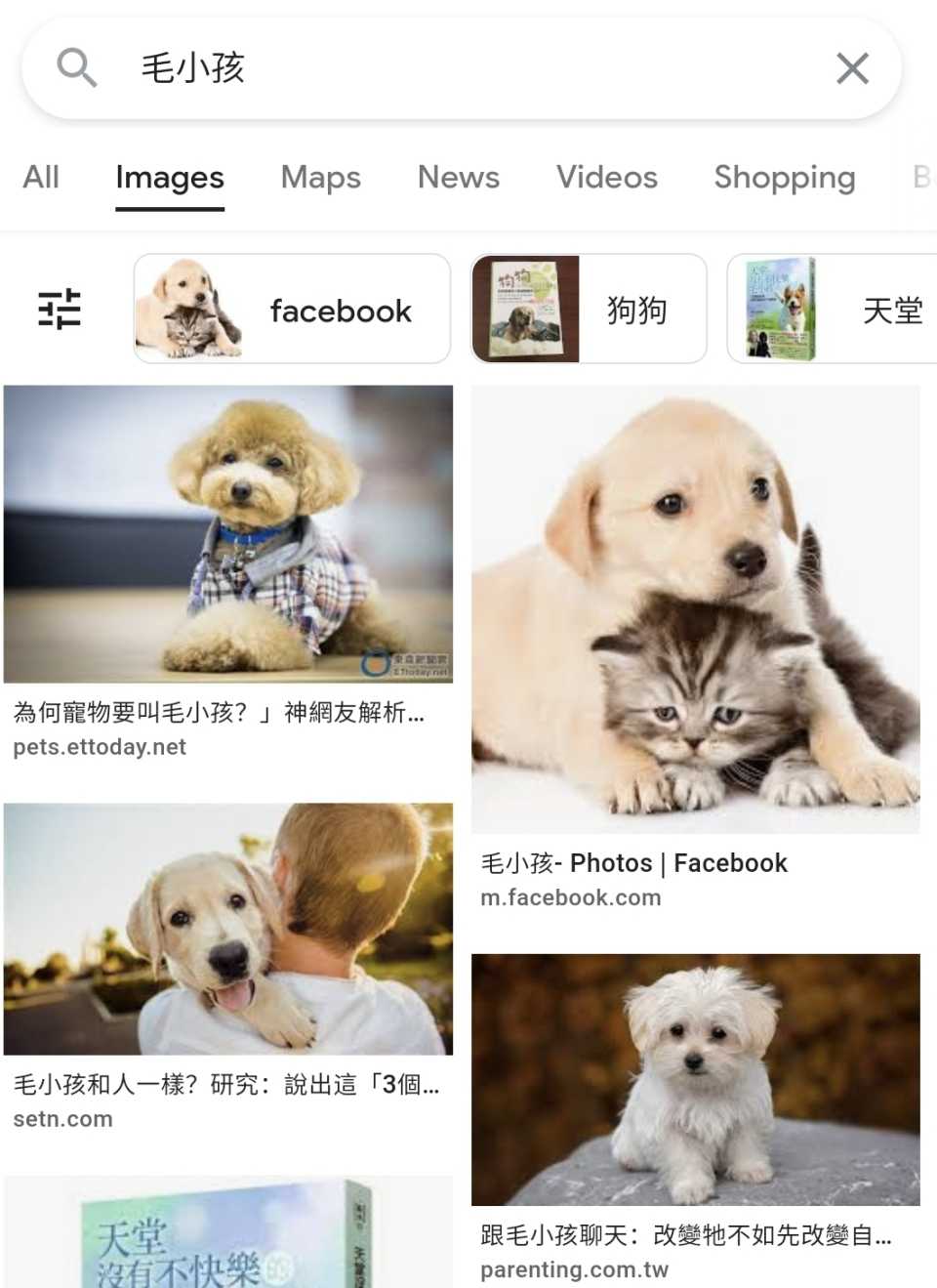Switch to the All tab
The image size is (937, 1288).
coord(41,177)
